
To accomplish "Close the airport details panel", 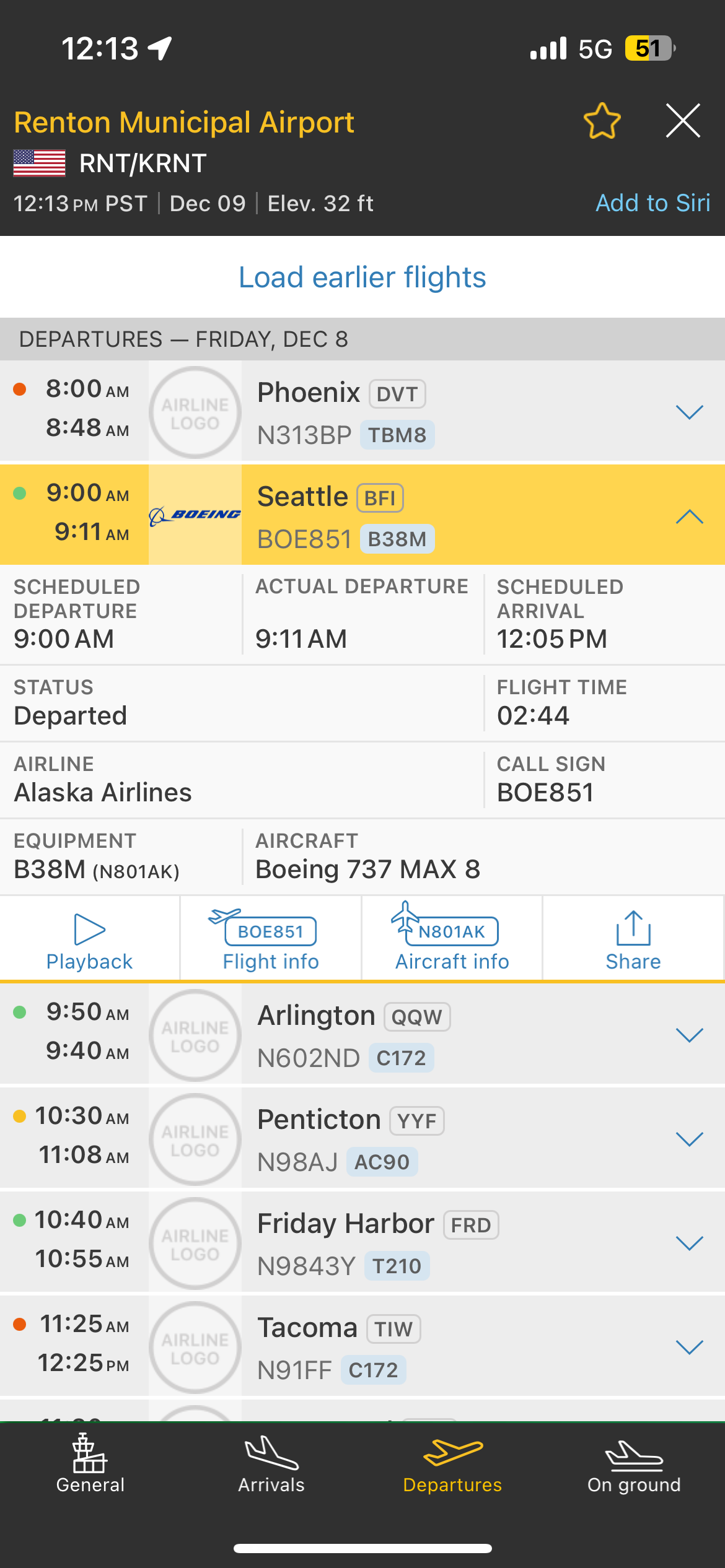I will 683,121.
